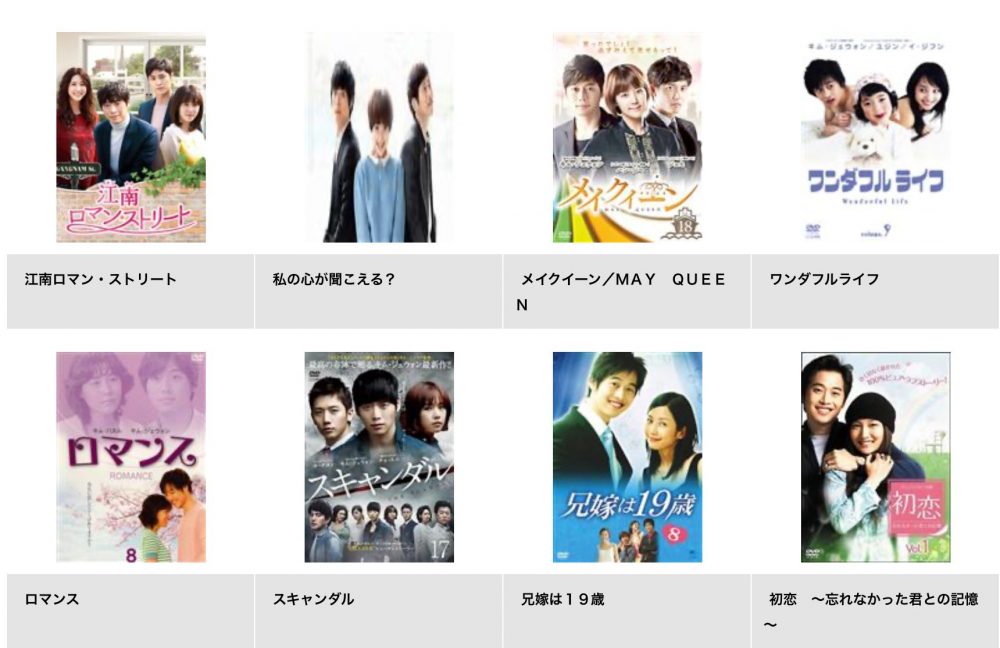Open the スキャンダル drama cover
Image resolution: width=1000 pixels, height=648 pixels.
point(379,457)
